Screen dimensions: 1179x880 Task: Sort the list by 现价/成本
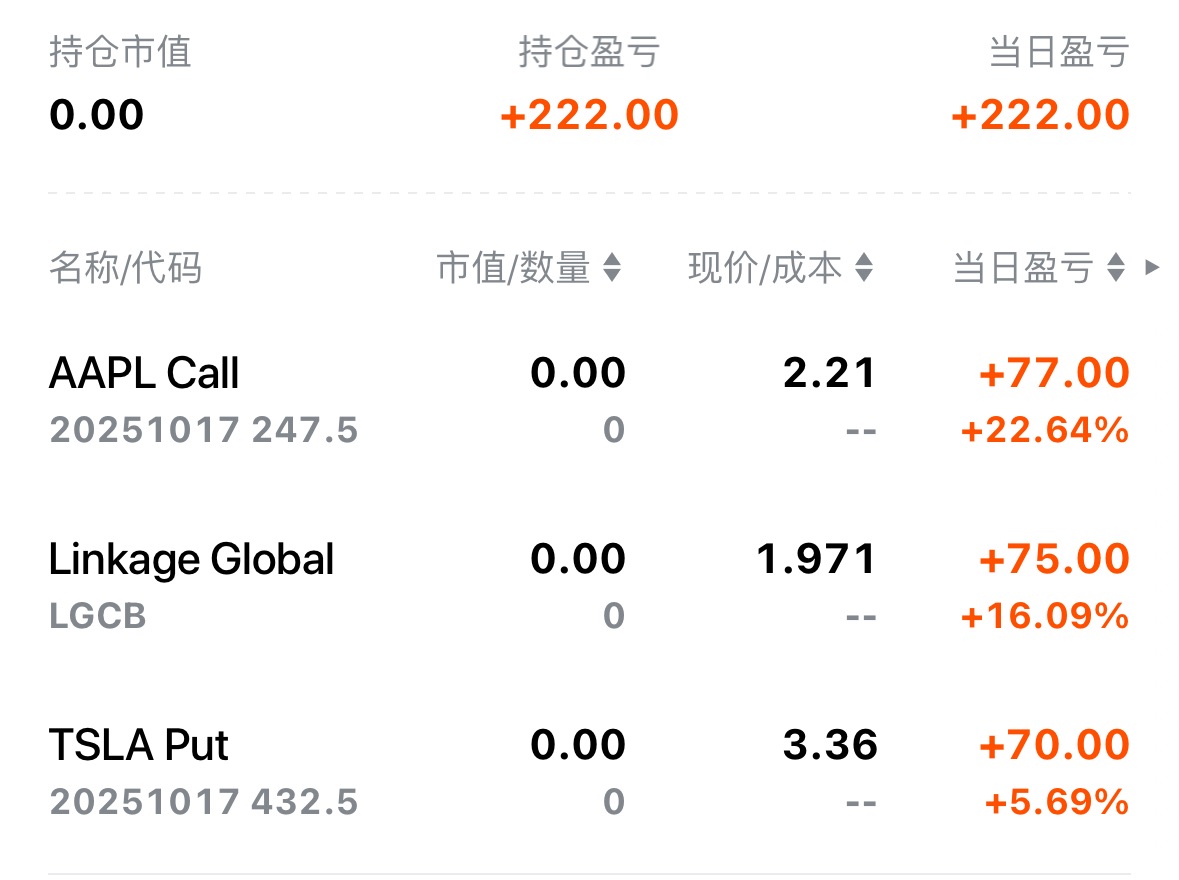click(780, 268)
